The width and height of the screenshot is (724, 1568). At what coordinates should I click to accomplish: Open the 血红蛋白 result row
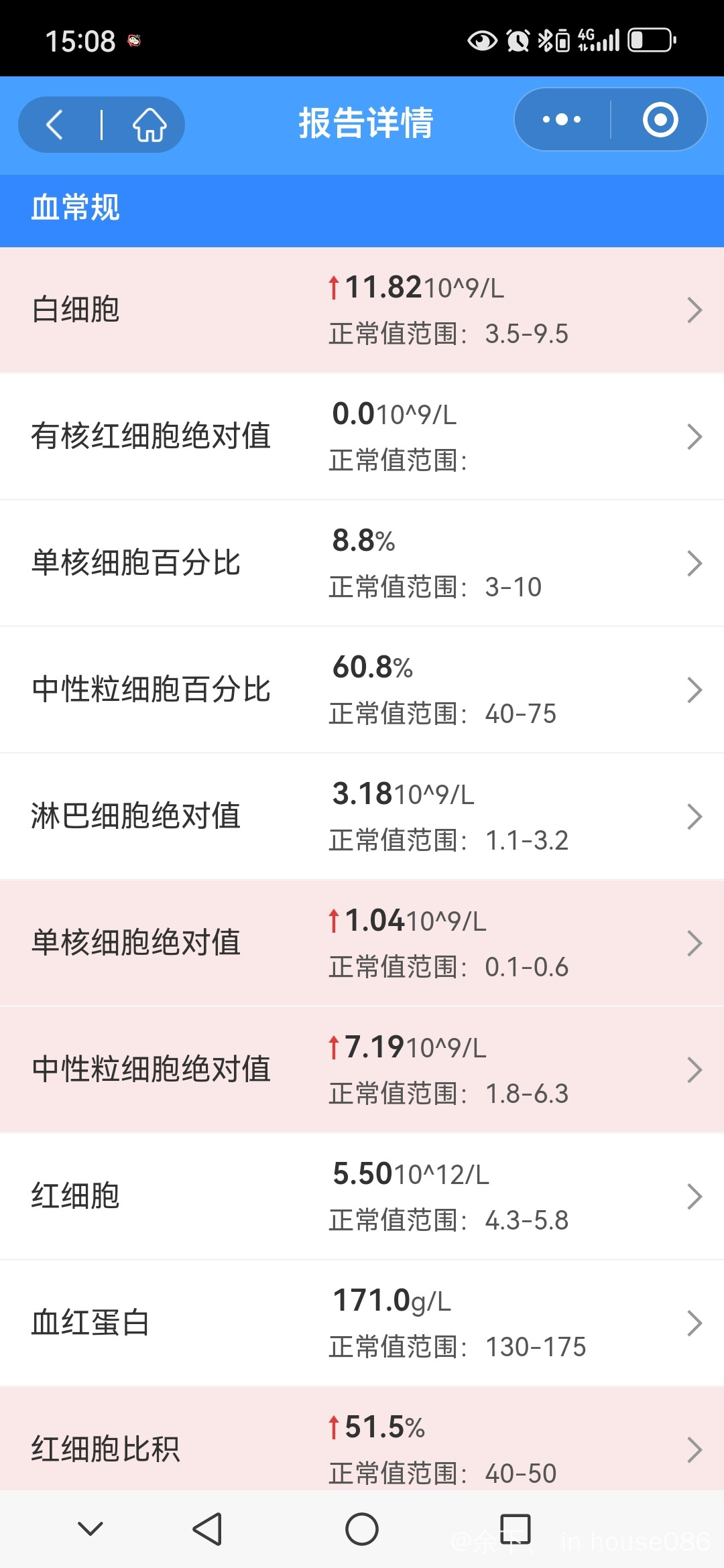tap(362, 1323)
